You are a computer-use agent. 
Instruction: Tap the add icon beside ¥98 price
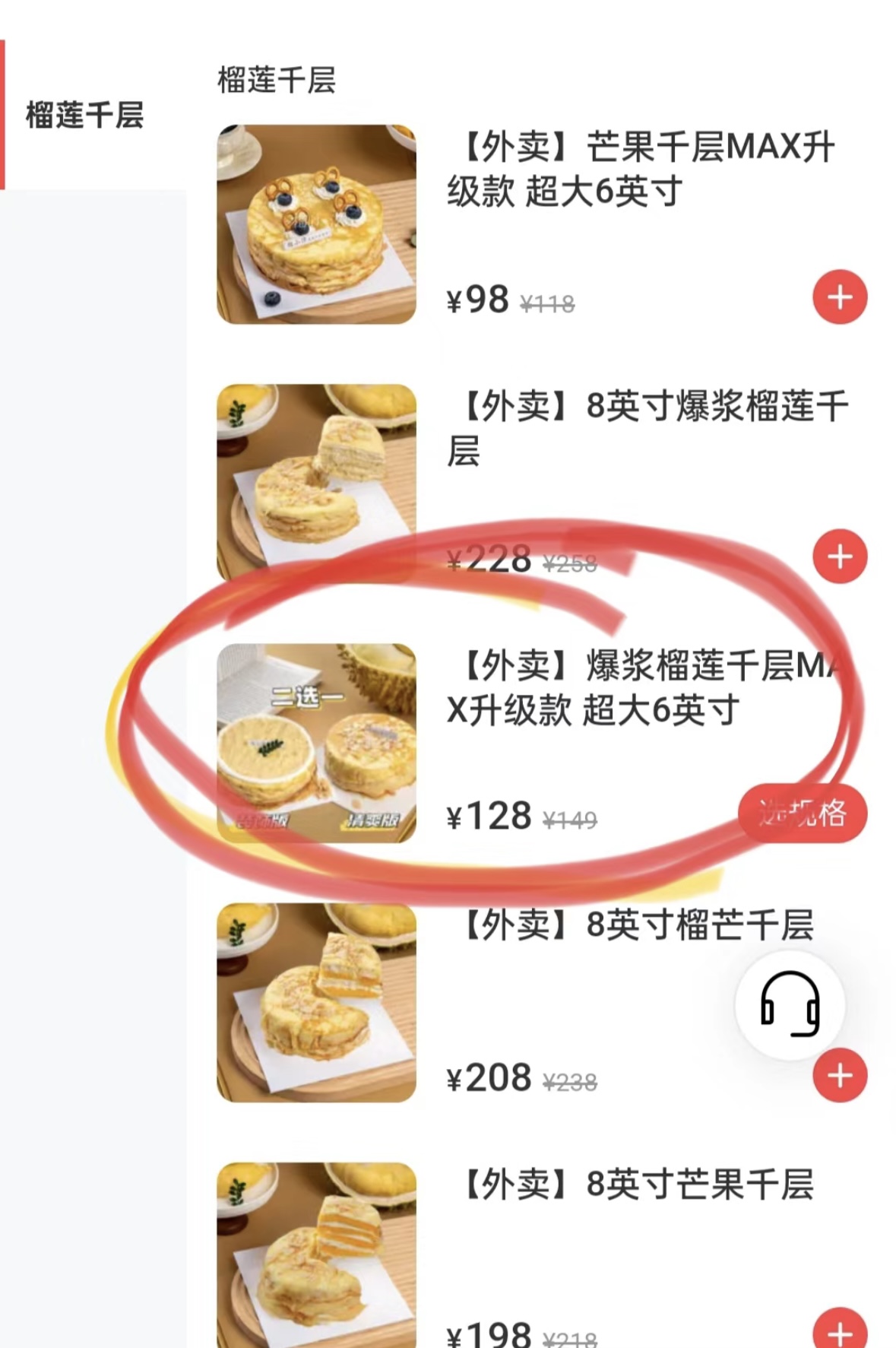839,298
